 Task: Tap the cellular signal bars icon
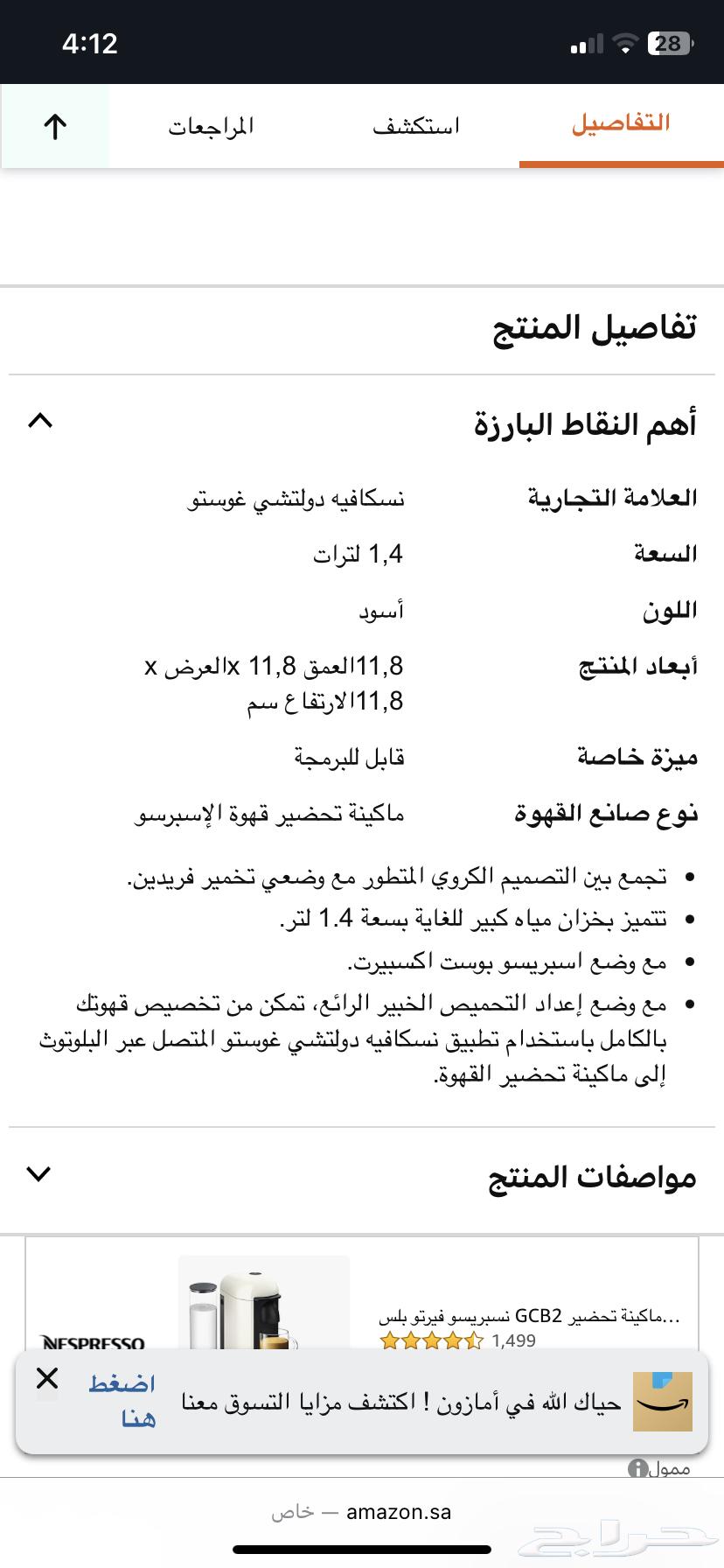(585, 41)
